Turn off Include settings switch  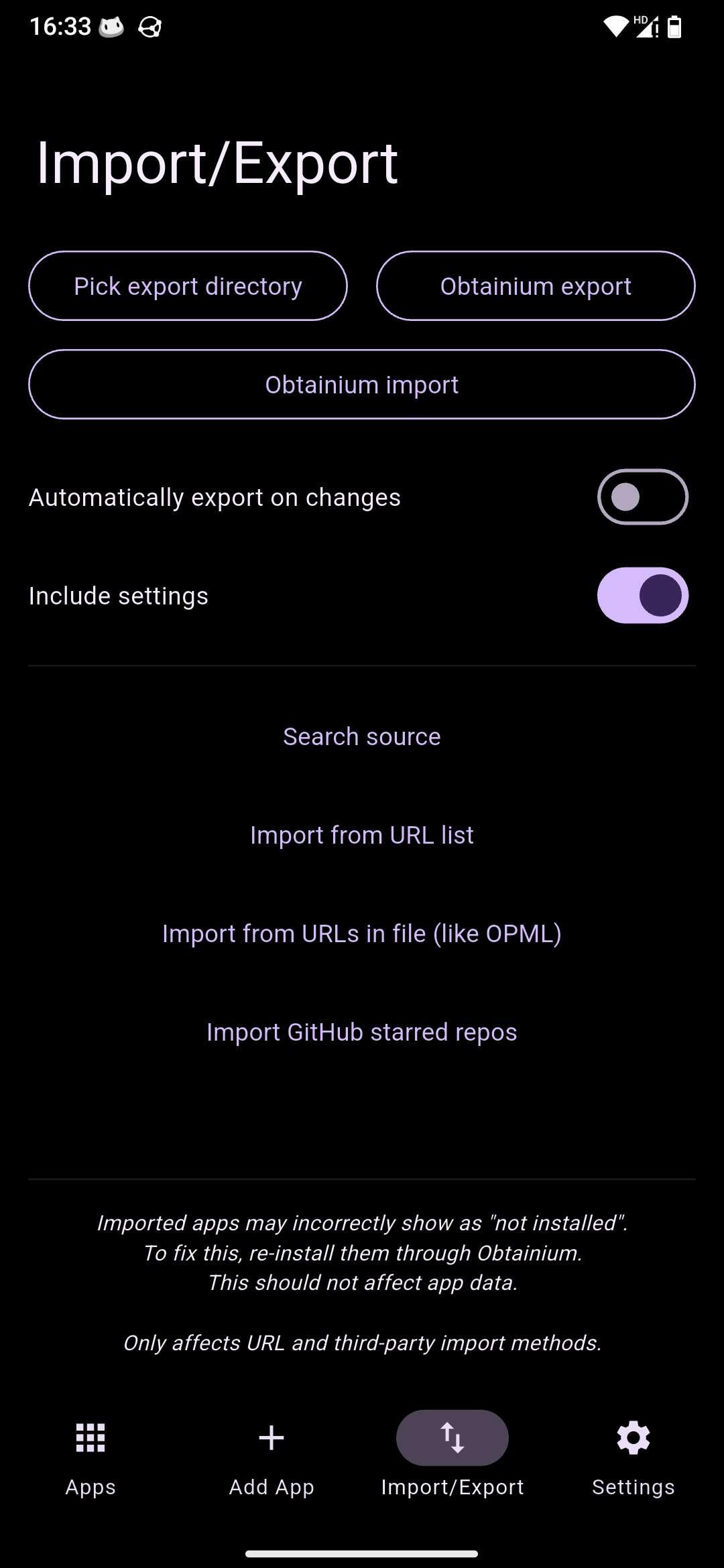pyautogui.click(x=642, y=596)
